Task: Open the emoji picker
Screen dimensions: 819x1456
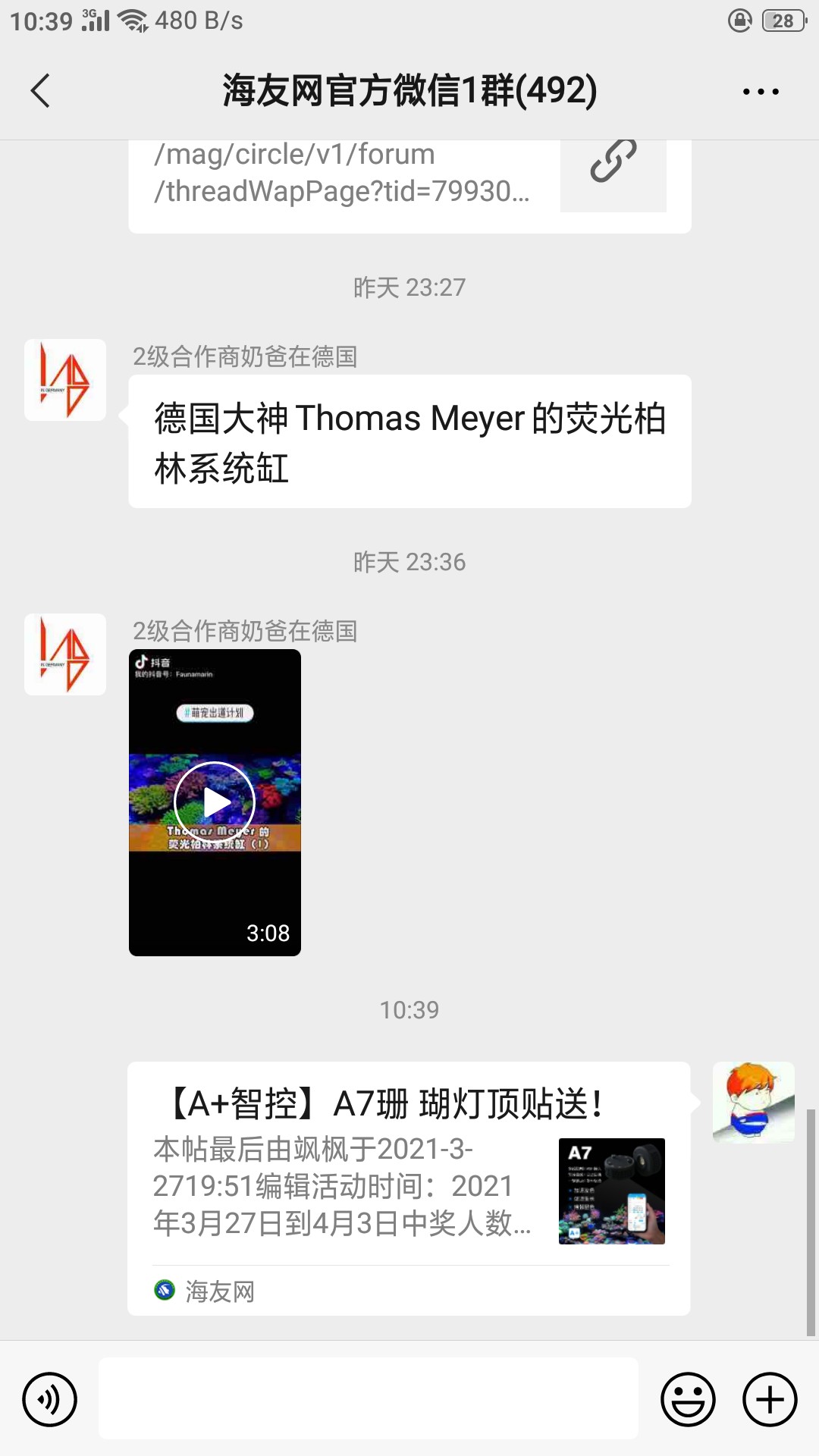Action: [688, 1399]
